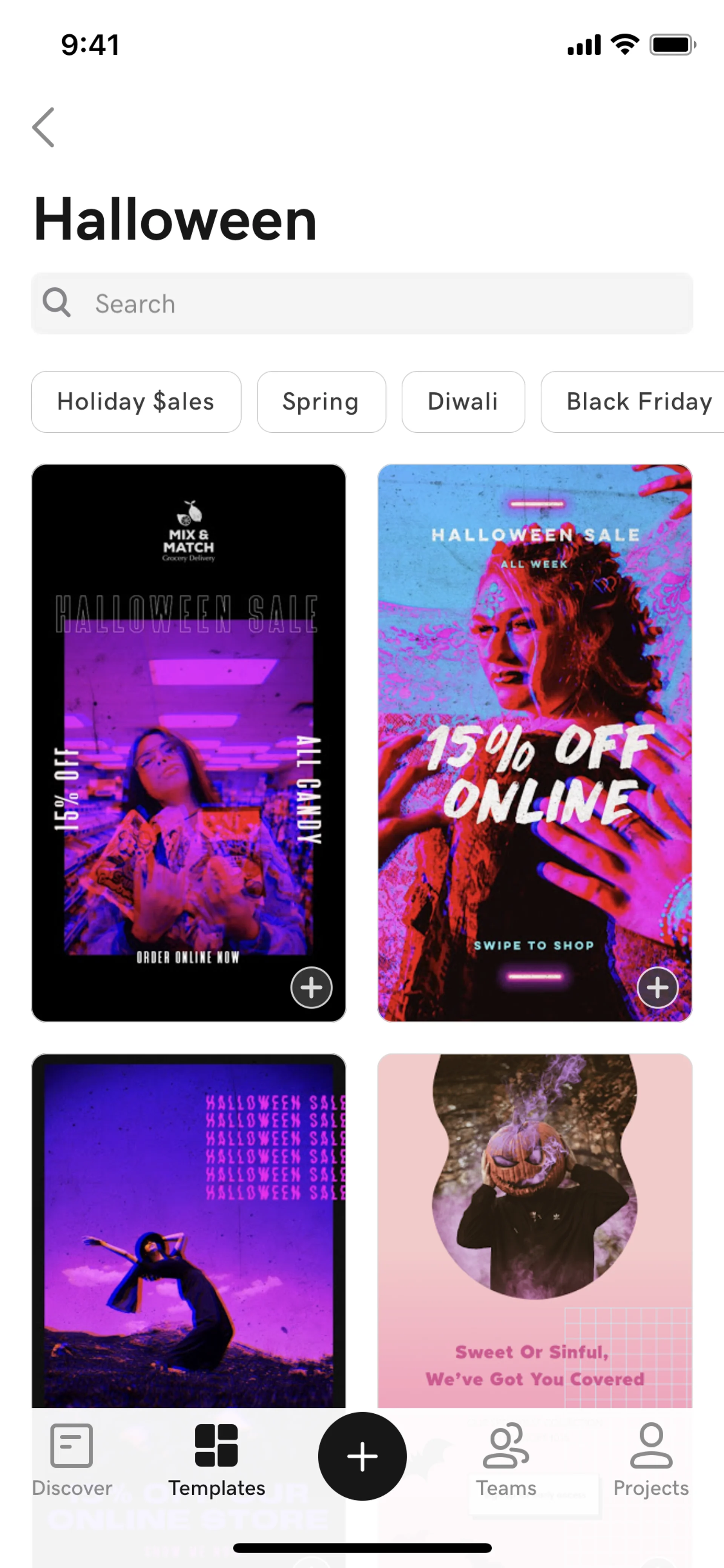Open the template search field
This screenshot has width=724, height=1568.
coord(361,303)
